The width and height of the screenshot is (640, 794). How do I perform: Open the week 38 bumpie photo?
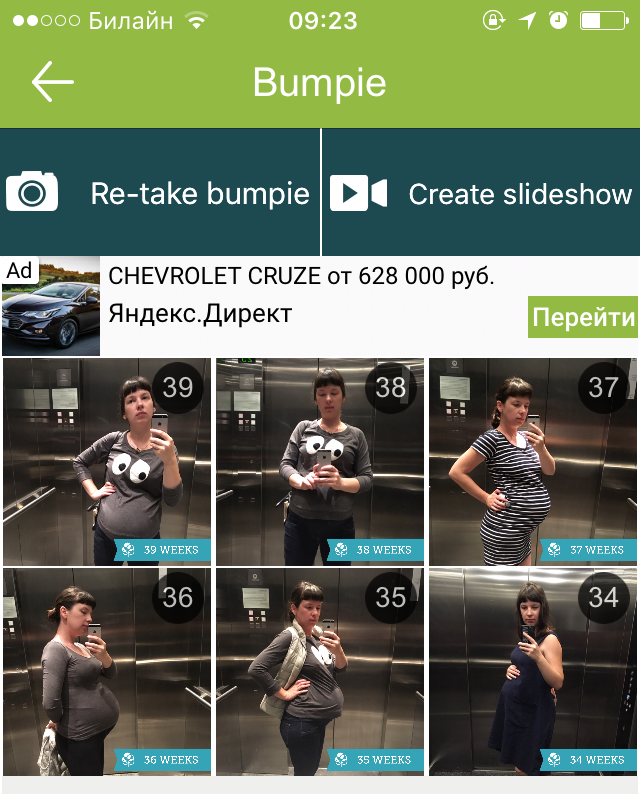[320, 462]
